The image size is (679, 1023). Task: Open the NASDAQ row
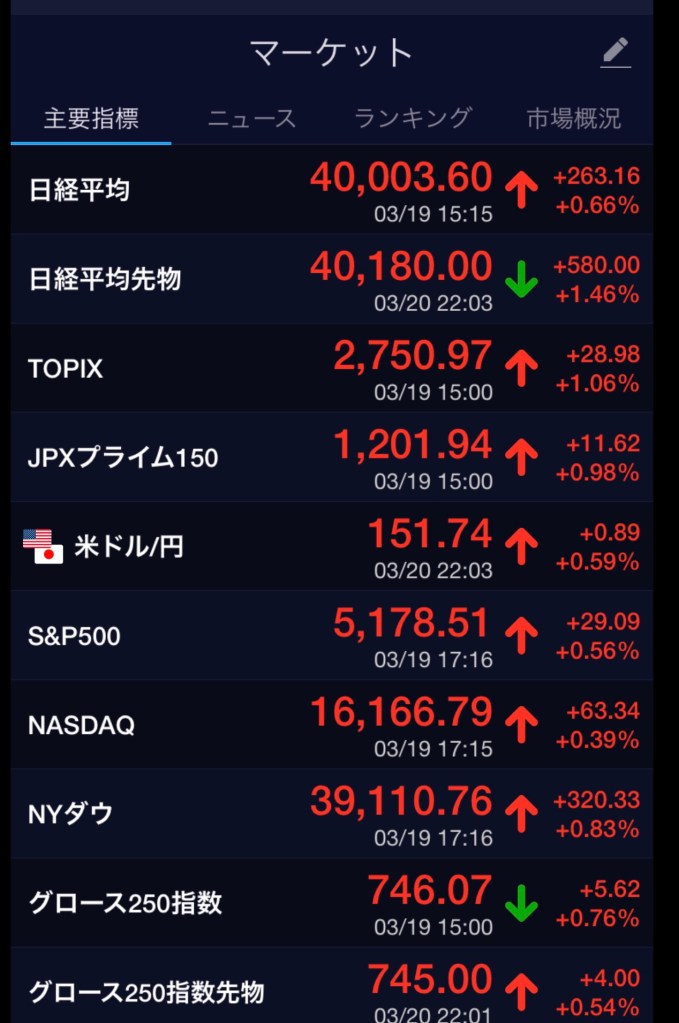pyautogui.click(x=330, y=724)
